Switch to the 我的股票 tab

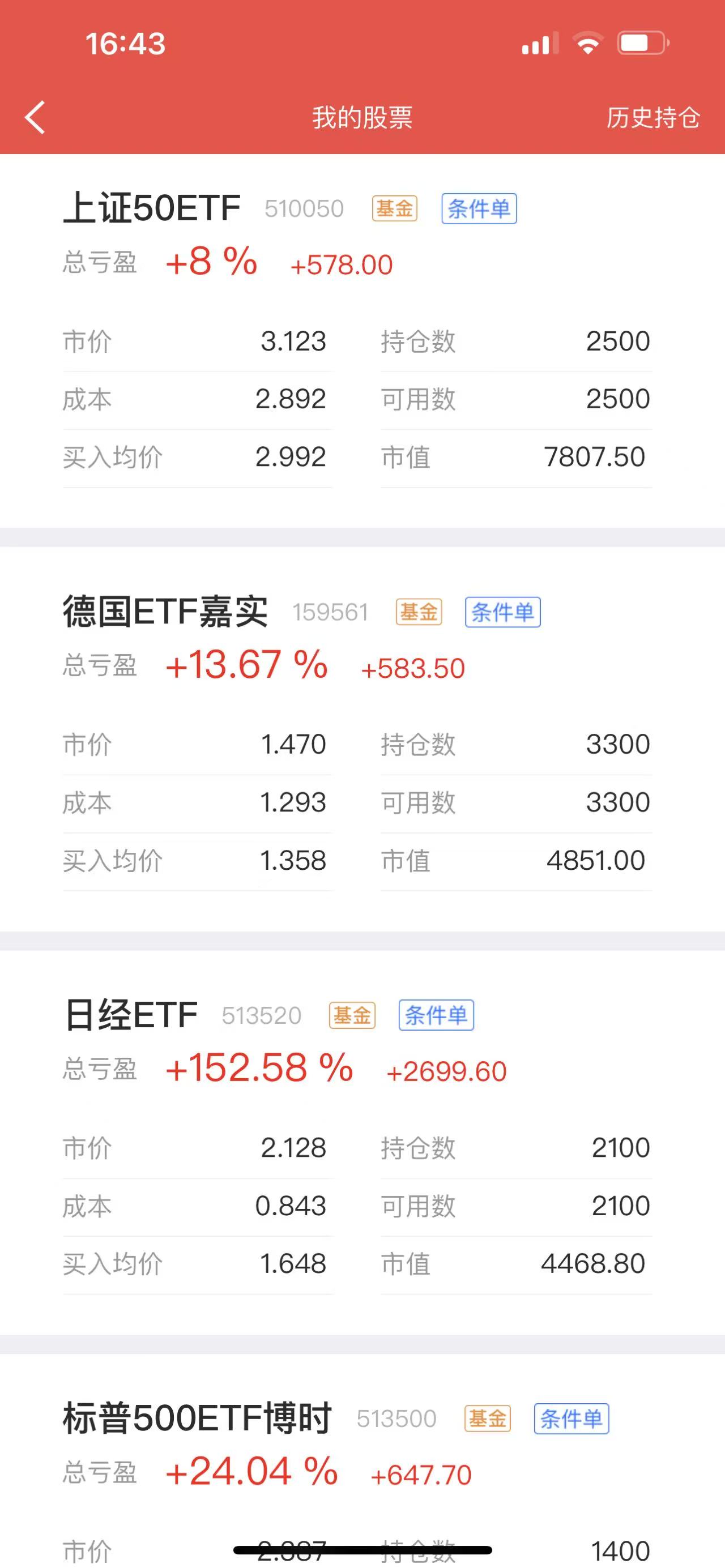(x=362, y=119)
